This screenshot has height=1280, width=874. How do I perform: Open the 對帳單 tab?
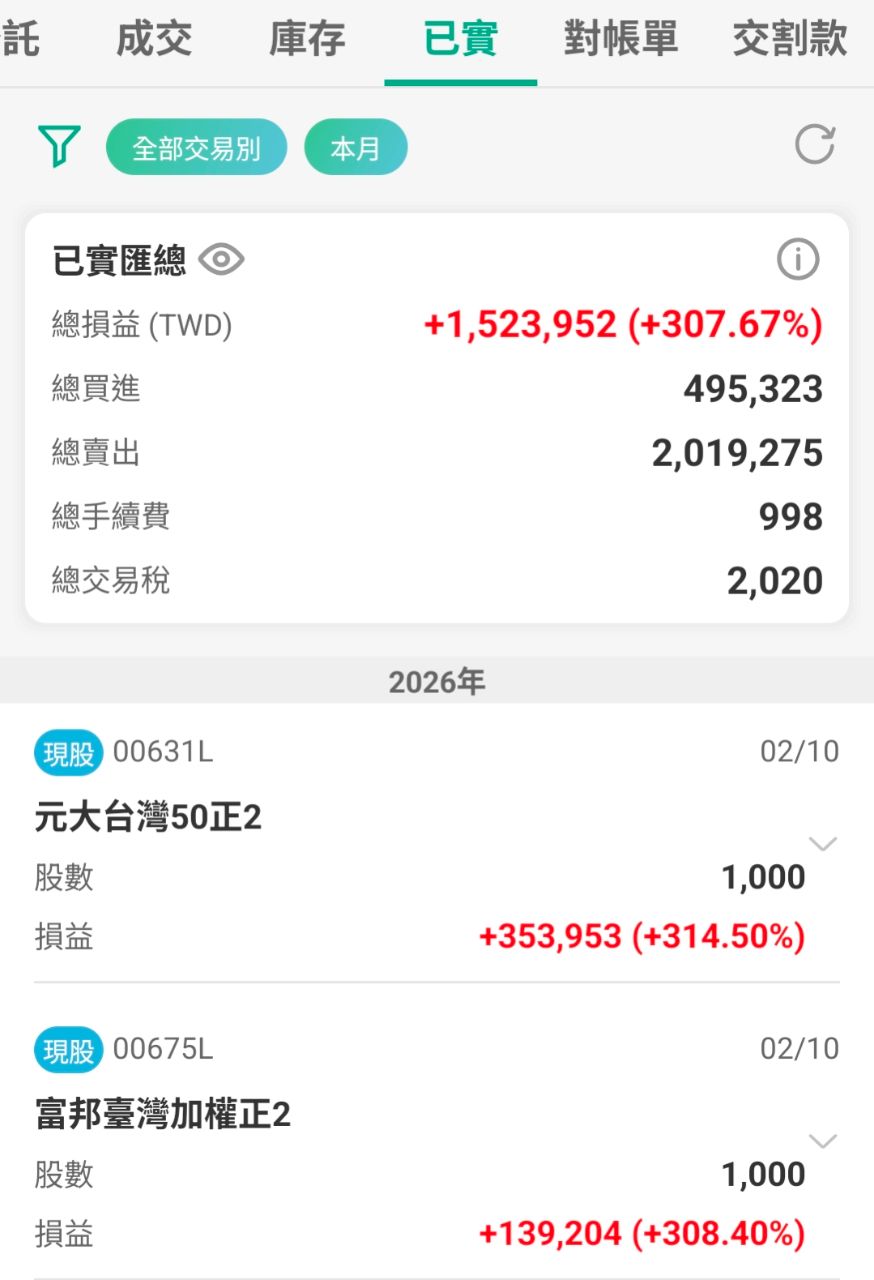620,40
